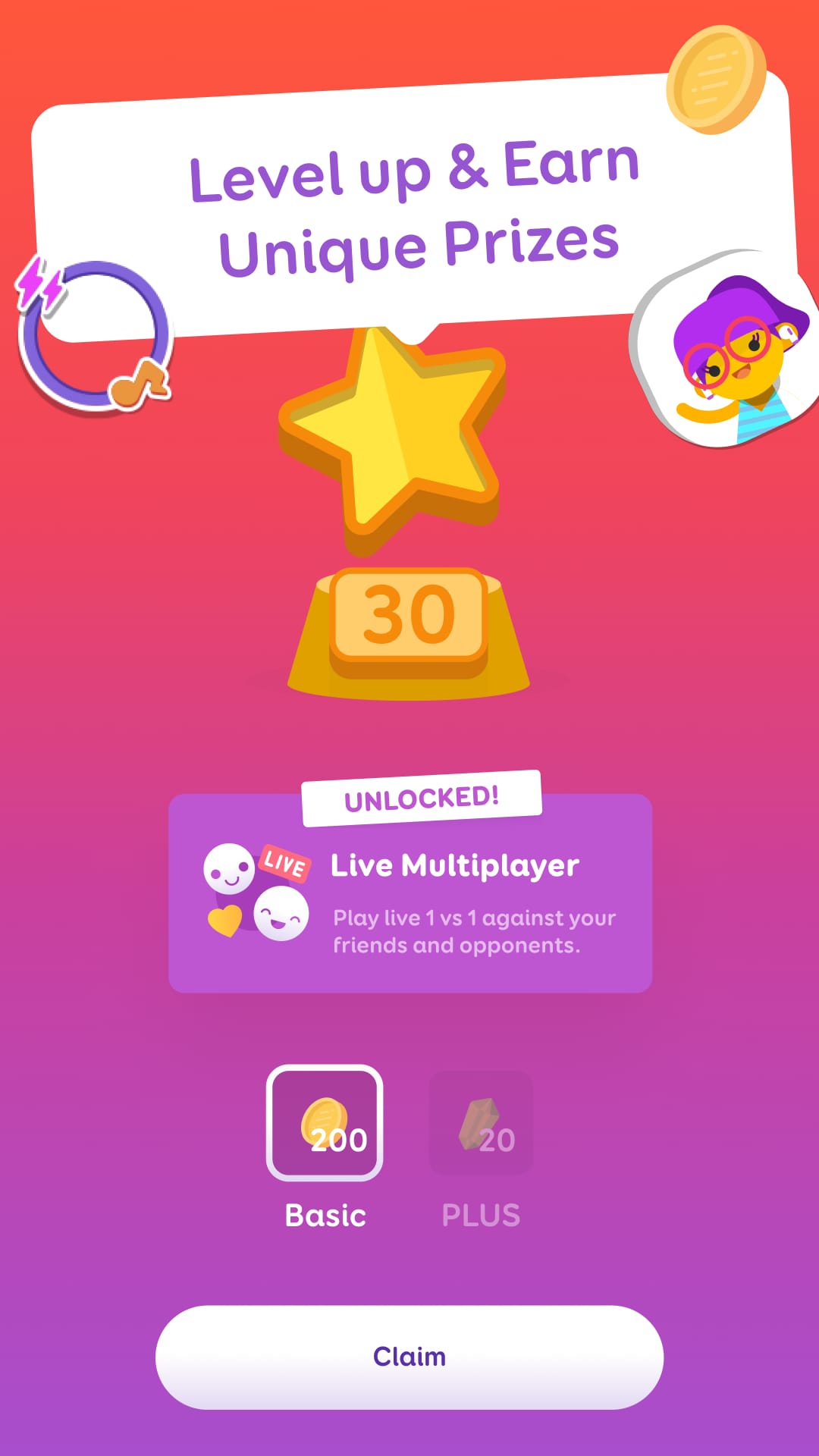Click the purple circular progress ring
Viewport: 819px width, 1456px height.
95,334
